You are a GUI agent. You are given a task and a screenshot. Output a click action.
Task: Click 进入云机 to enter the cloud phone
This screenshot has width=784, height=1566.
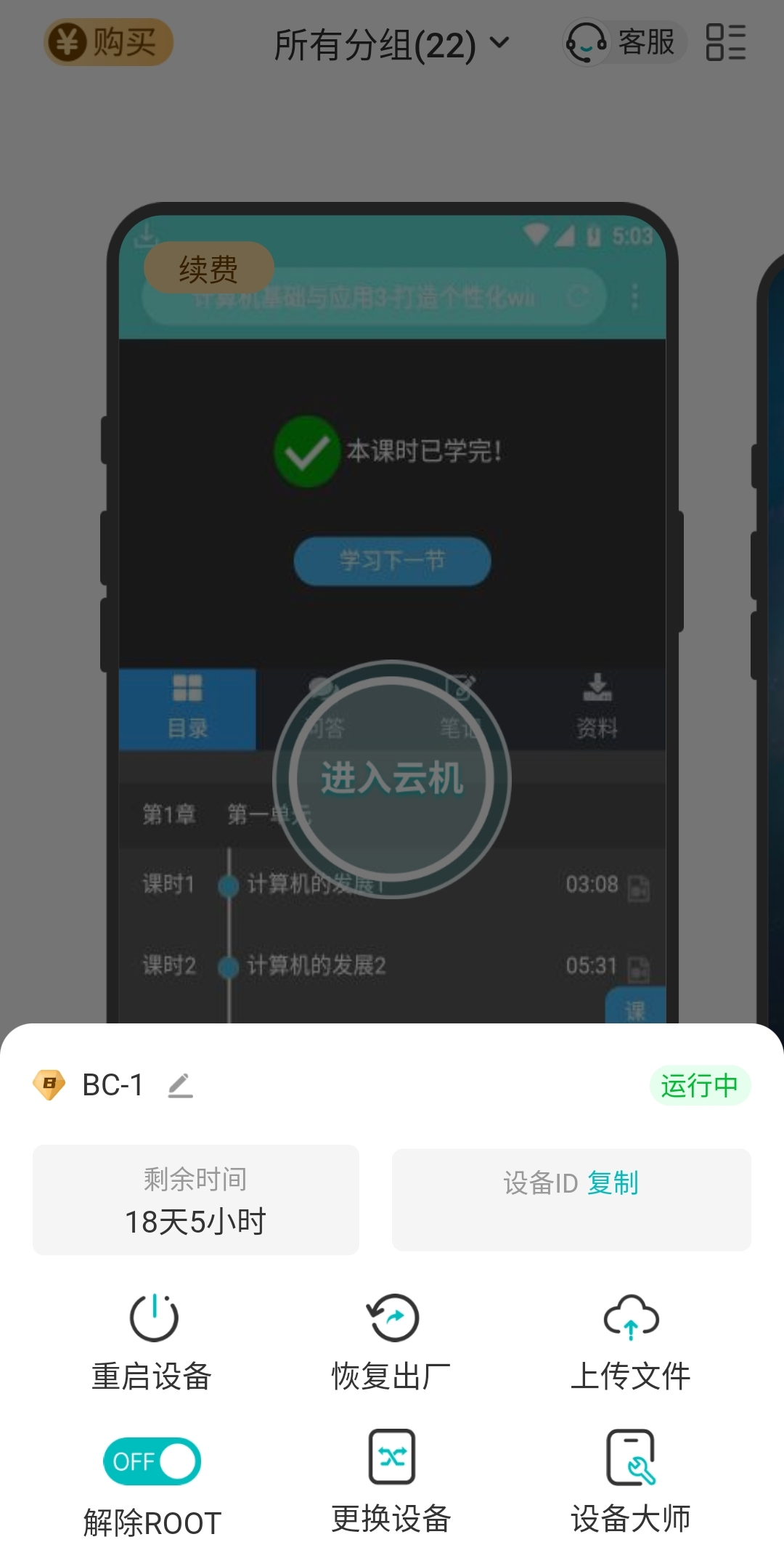[x=392, y=779]
